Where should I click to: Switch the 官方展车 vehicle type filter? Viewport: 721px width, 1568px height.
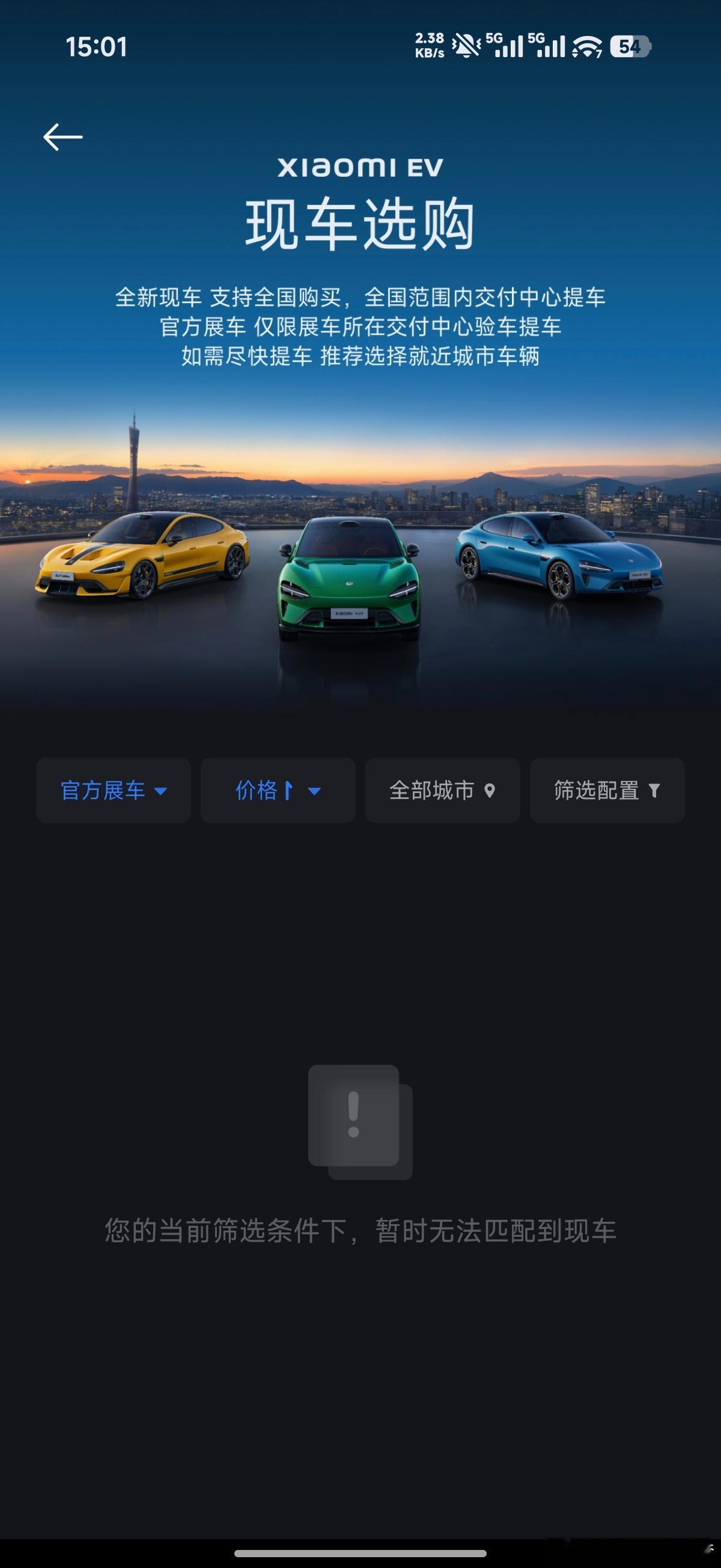(112, 789)
